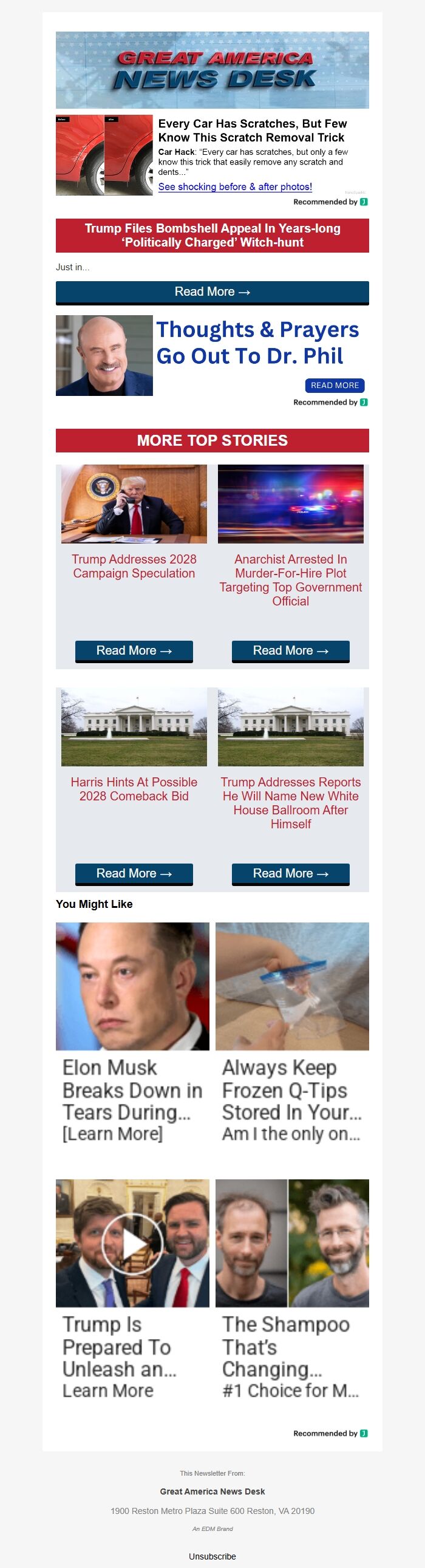
Task: Open Trump Addresses 2028 Campaign Speculation story
Action: 134,566
